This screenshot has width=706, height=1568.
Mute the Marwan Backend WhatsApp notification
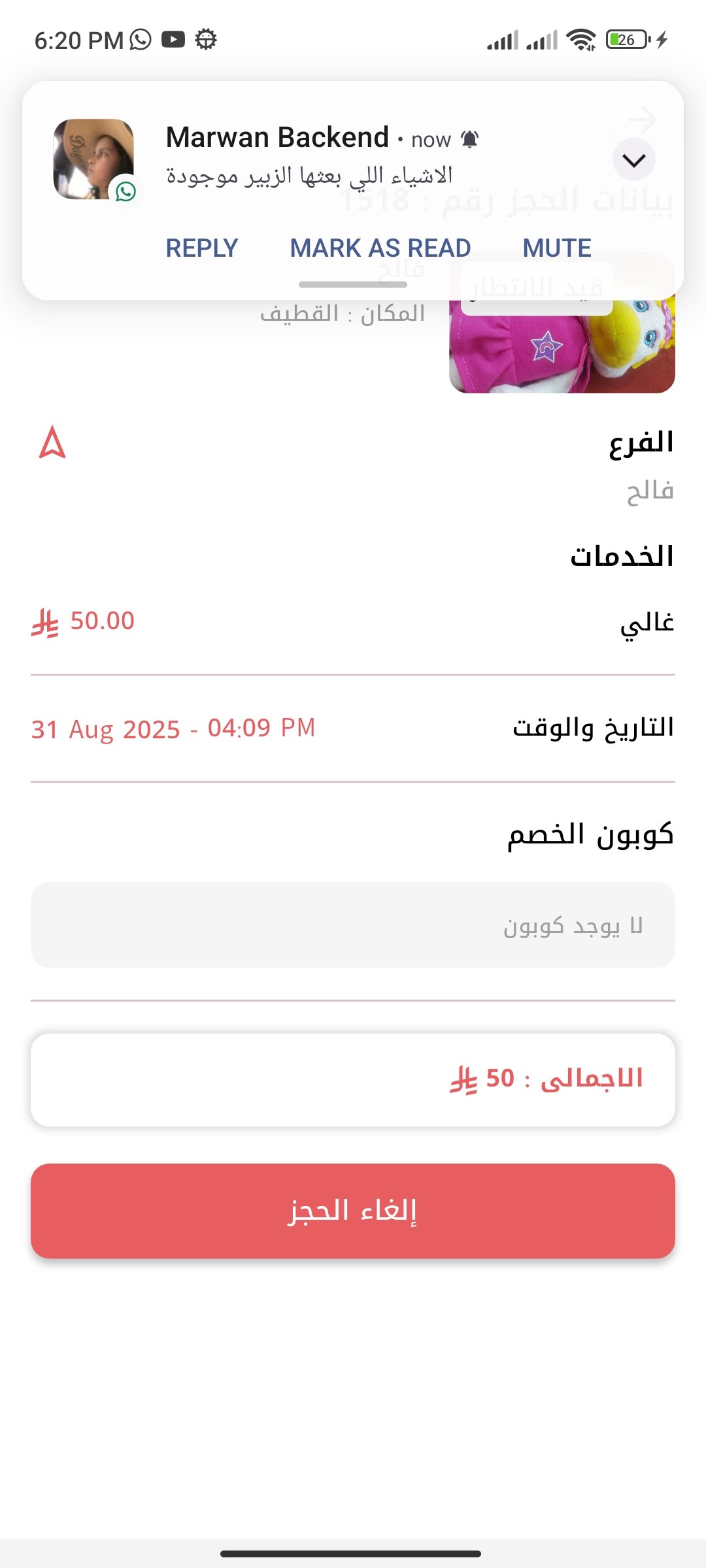556,248
